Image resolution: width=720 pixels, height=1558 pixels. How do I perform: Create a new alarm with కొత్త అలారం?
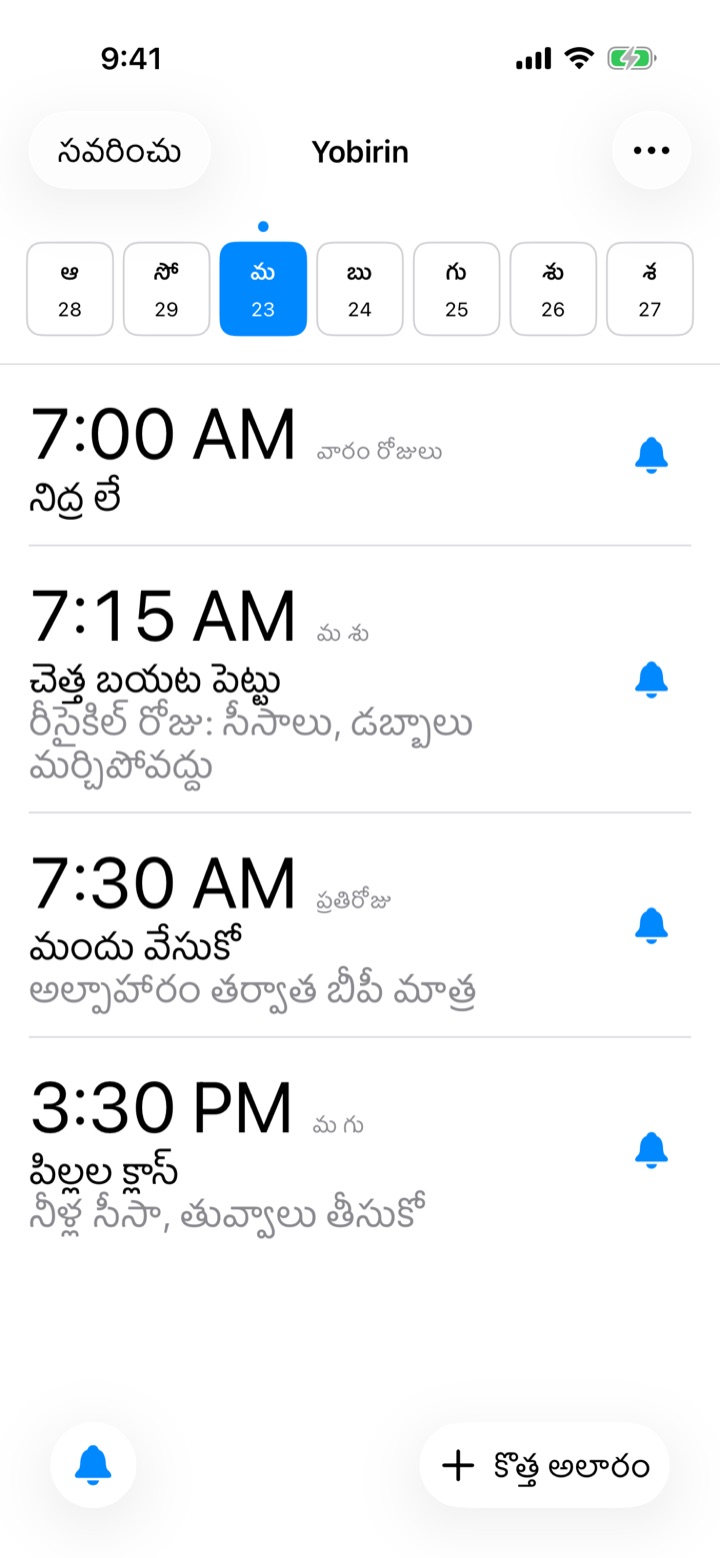[545, 1465]
